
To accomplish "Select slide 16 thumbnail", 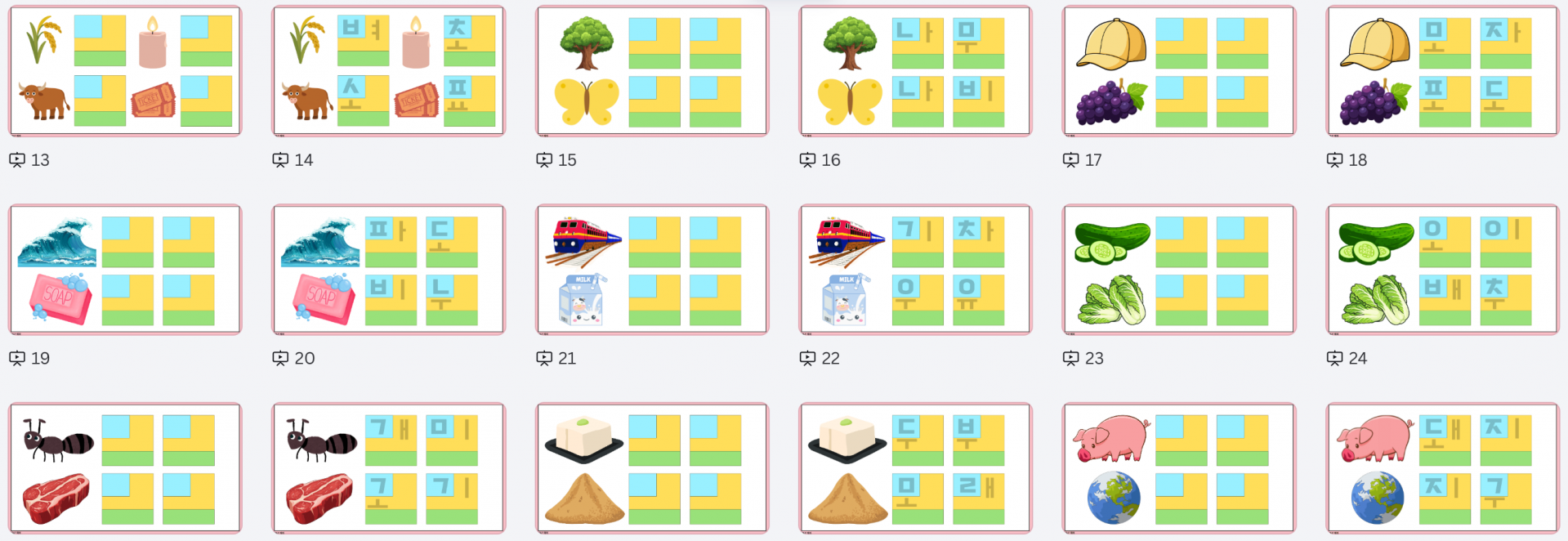I will [x=916, y=71].
